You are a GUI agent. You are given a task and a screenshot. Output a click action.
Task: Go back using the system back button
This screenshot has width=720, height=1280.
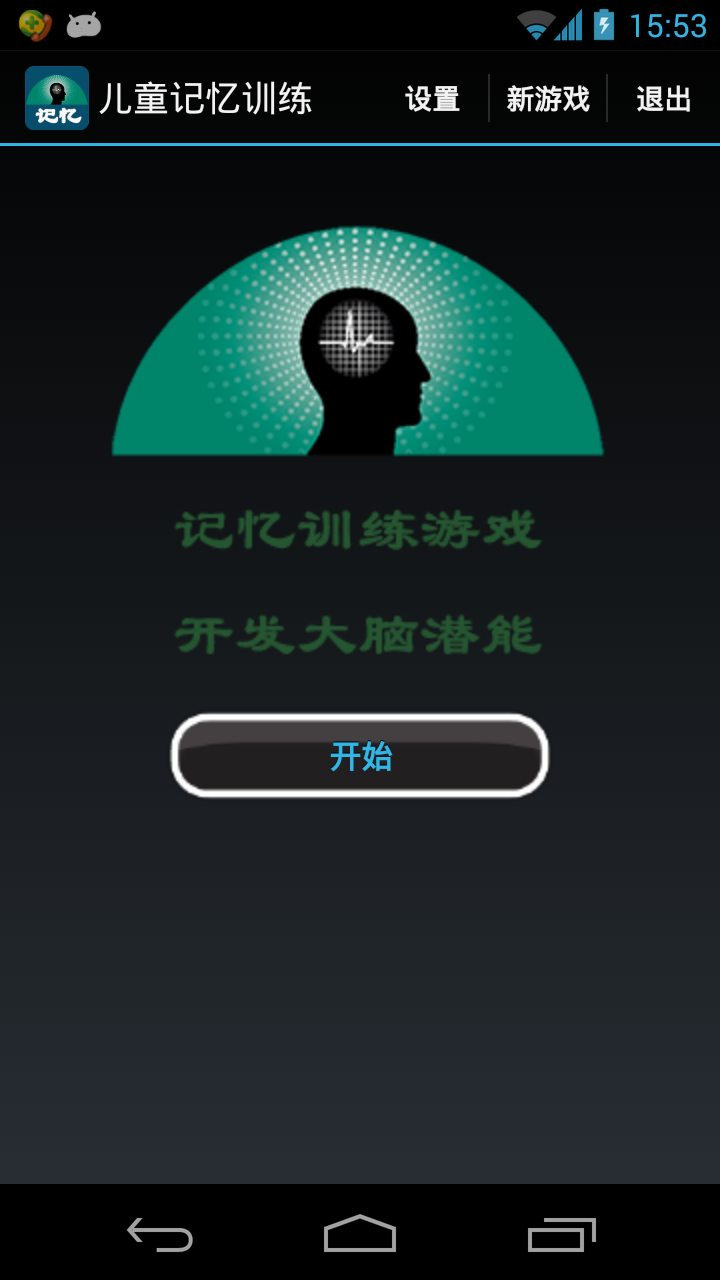160,1234
